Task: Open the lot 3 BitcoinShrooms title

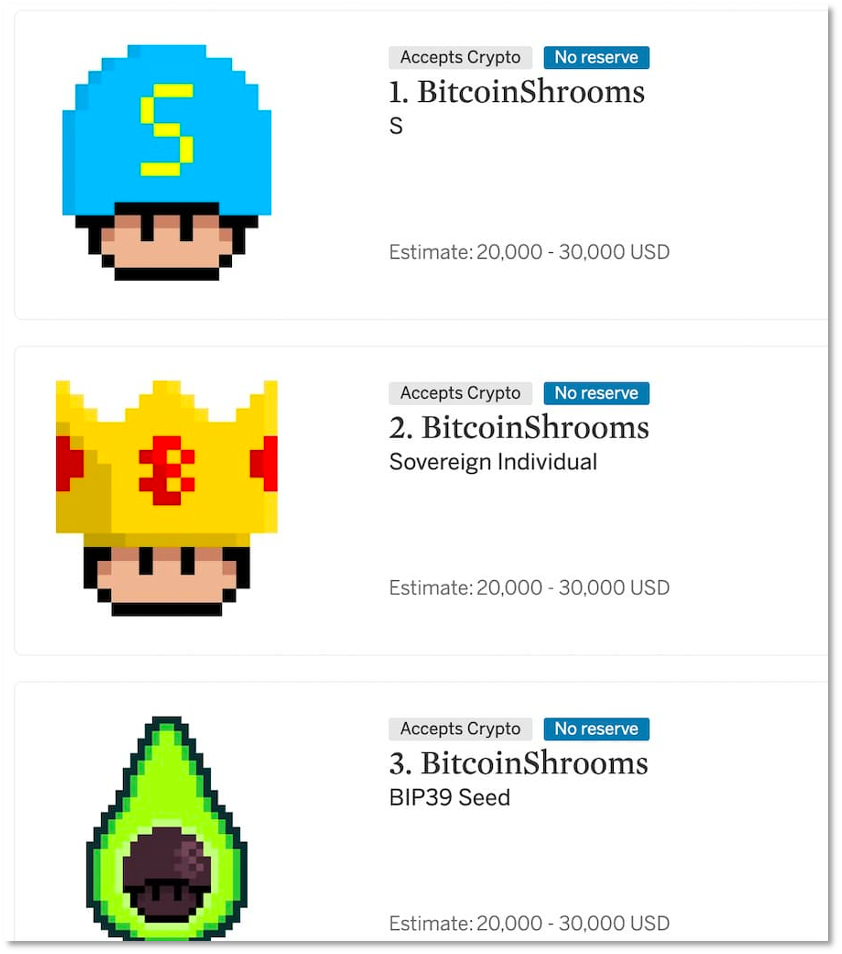Action: tap(518, 764)
